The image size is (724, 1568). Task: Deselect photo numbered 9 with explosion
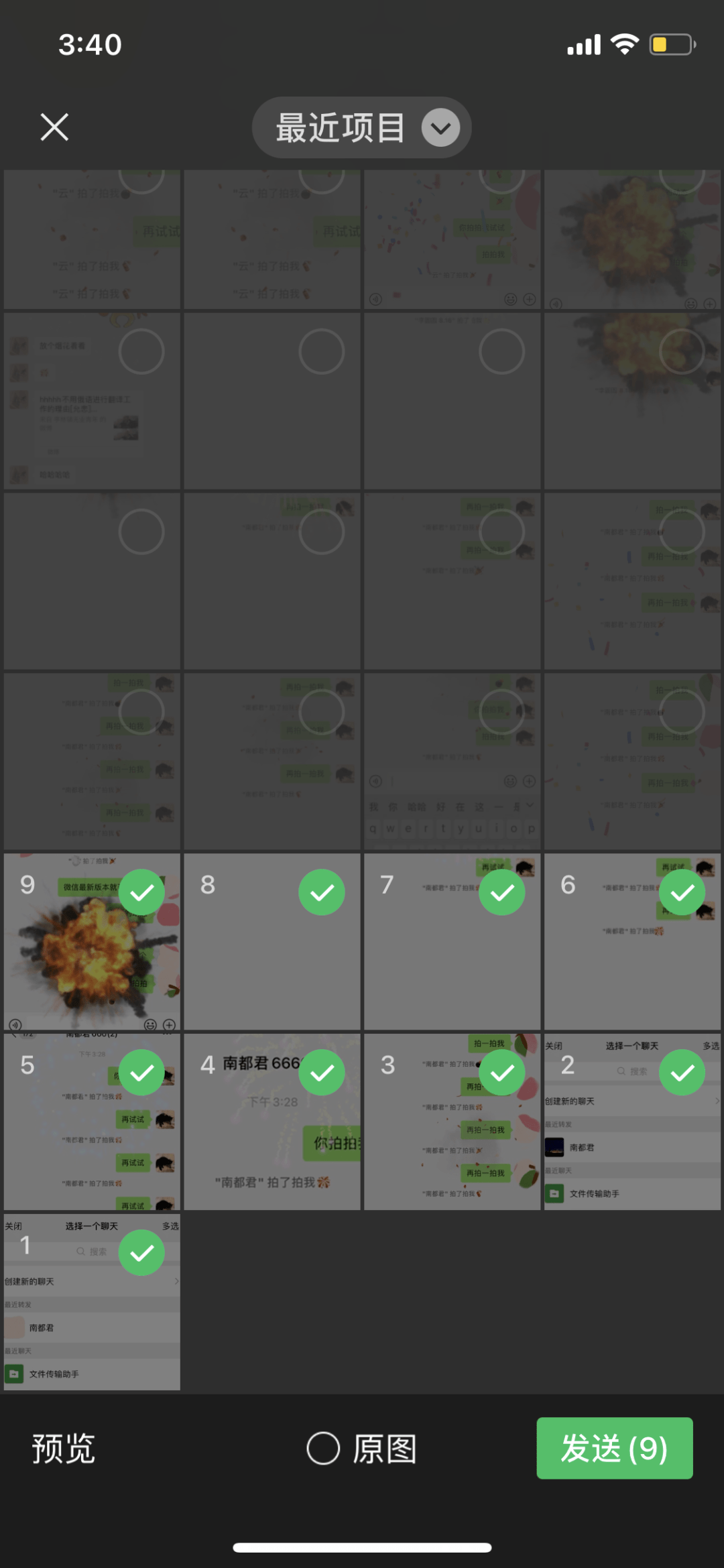[x=141, y=892]
